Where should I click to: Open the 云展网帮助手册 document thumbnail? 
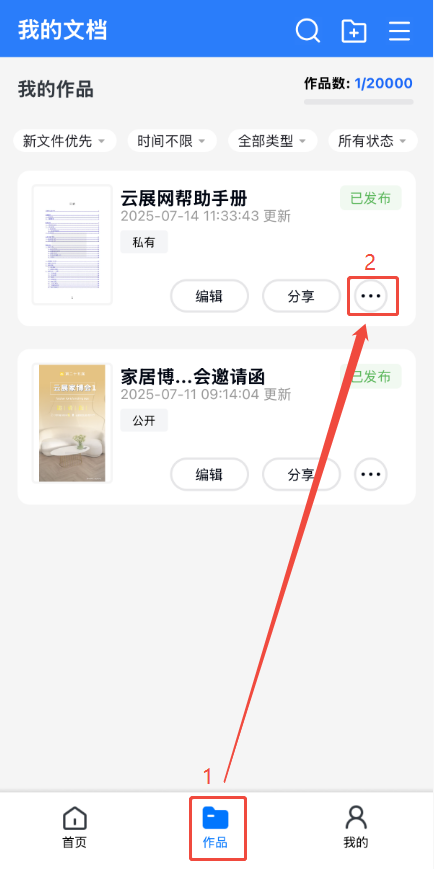pyautogui.click(x=72, y=245)
